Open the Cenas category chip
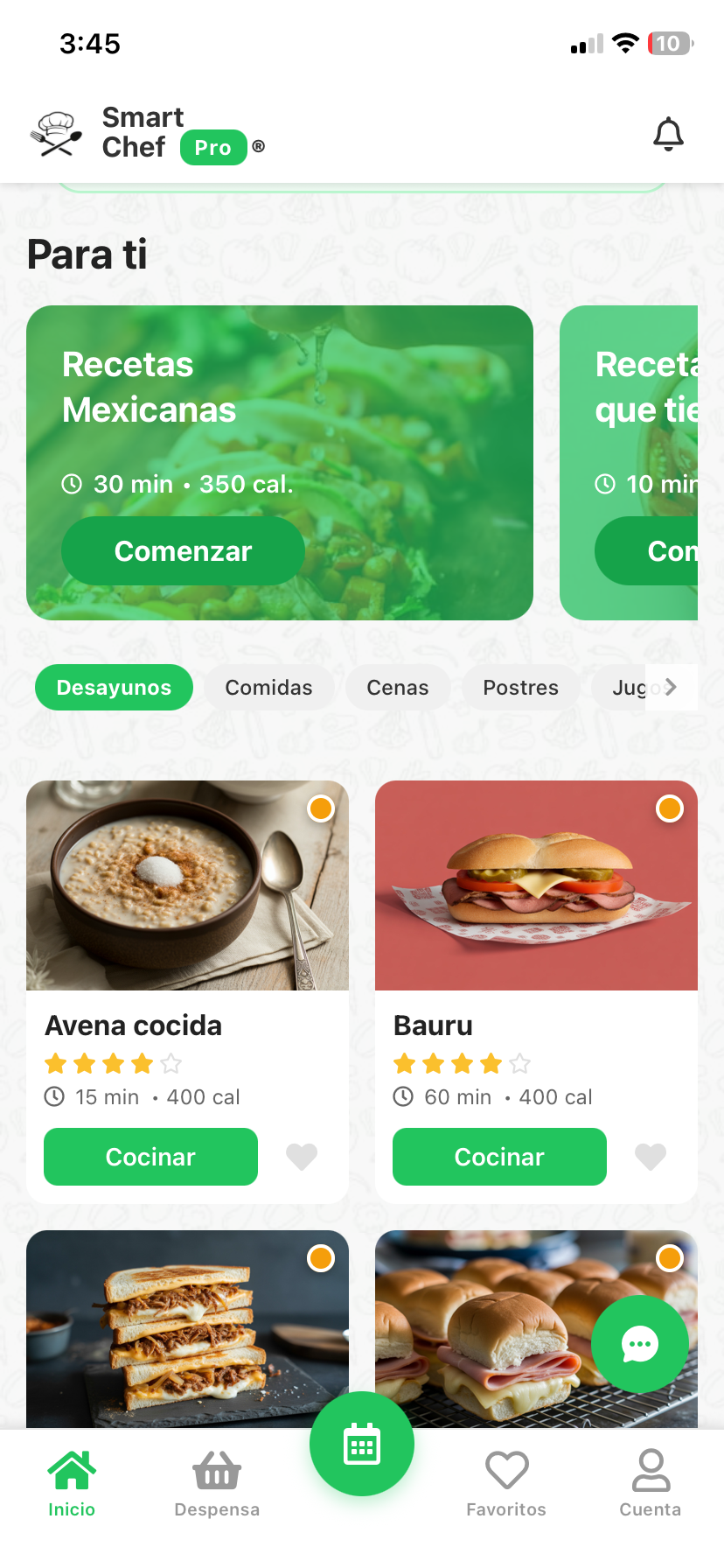The image size is (724, 1568). pos(398,687)
